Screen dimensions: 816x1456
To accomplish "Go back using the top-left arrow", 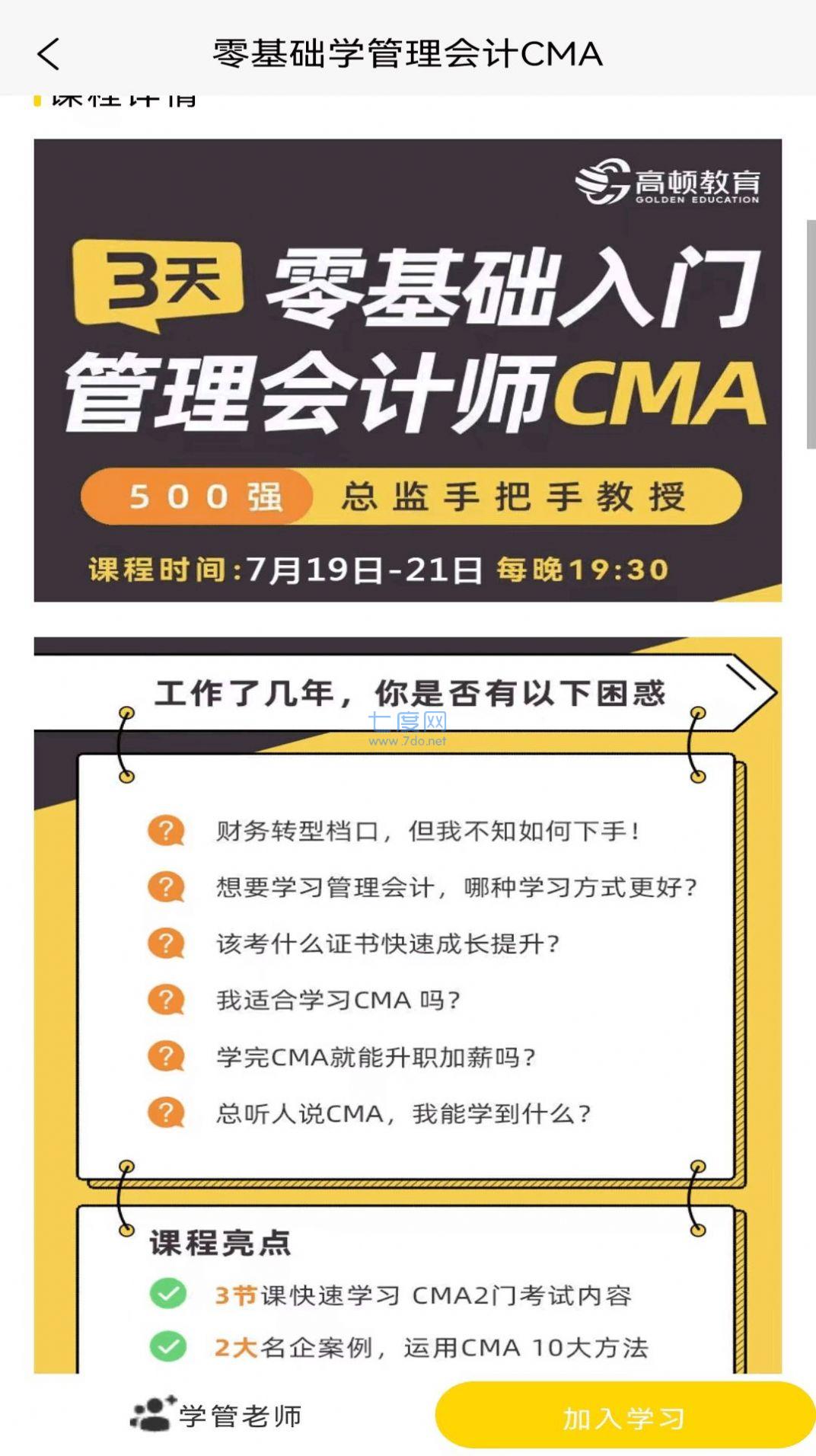I will click(48, 55).
